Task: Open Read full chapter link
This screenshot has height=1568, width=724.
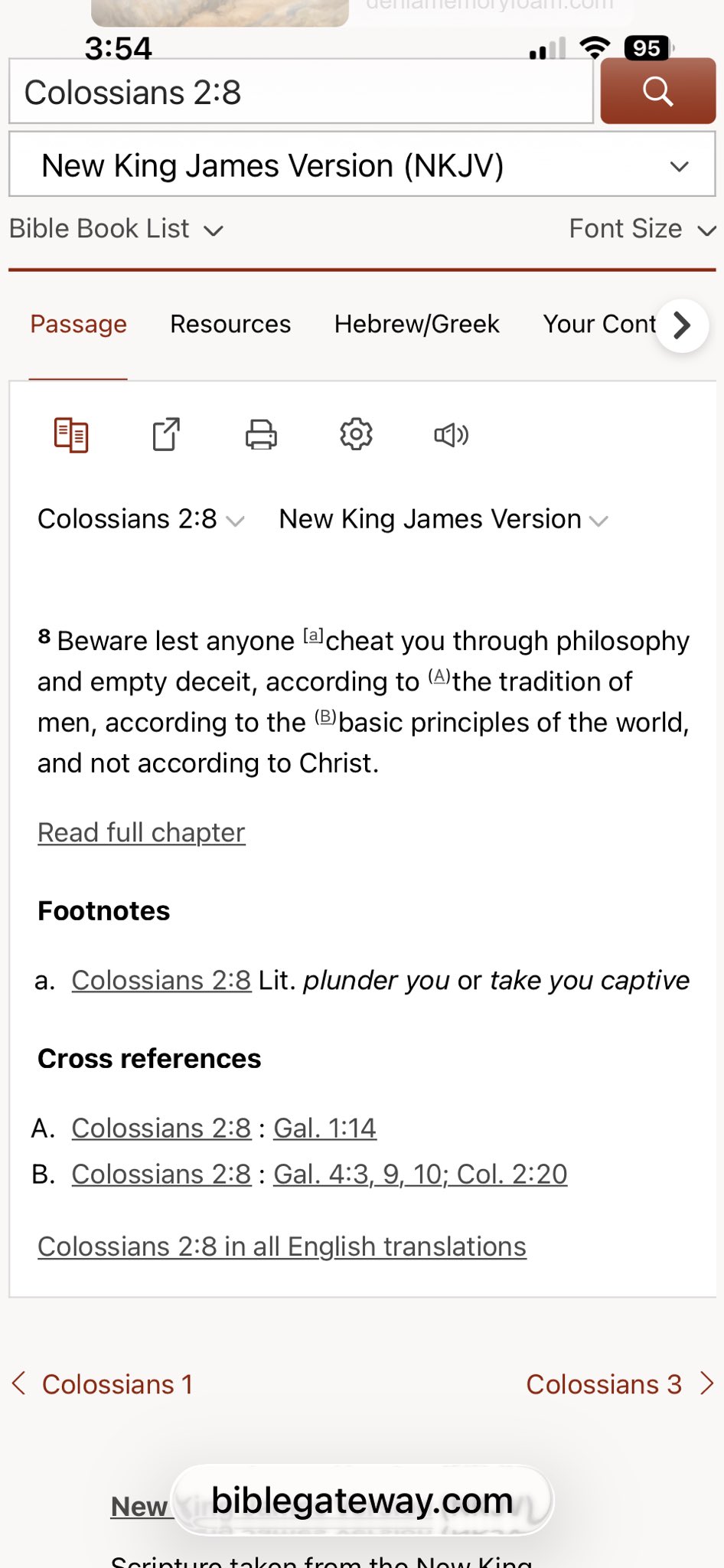Action: point(142,832)
